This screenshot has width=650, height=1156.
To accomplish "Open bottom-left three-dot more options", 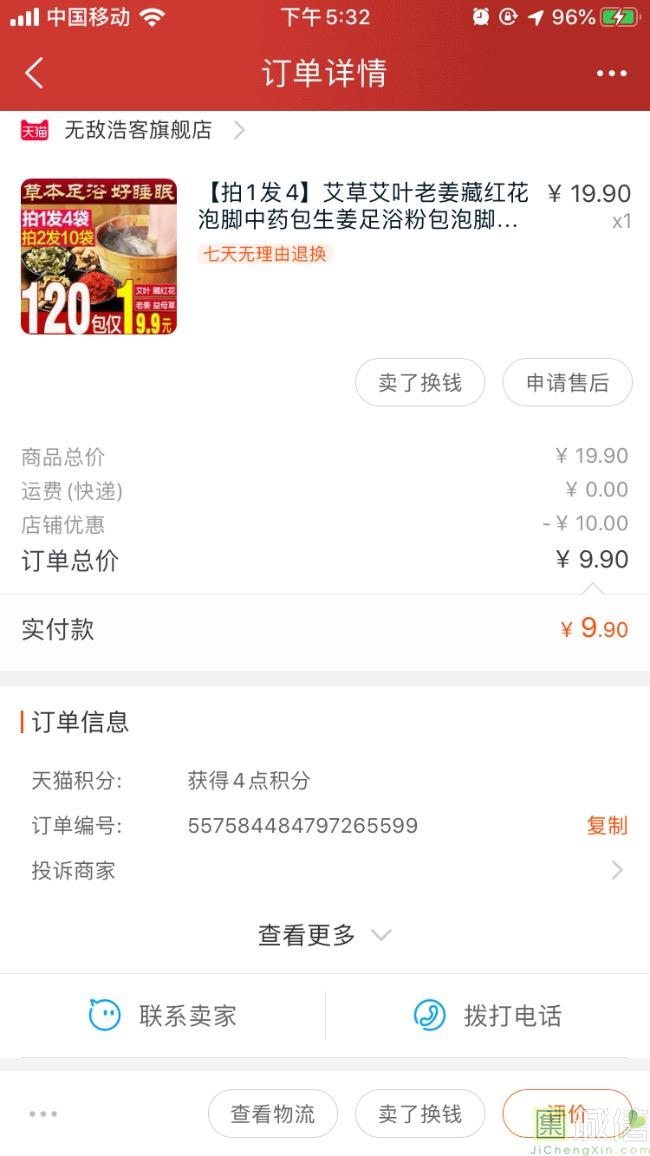I will [43, 1113].
